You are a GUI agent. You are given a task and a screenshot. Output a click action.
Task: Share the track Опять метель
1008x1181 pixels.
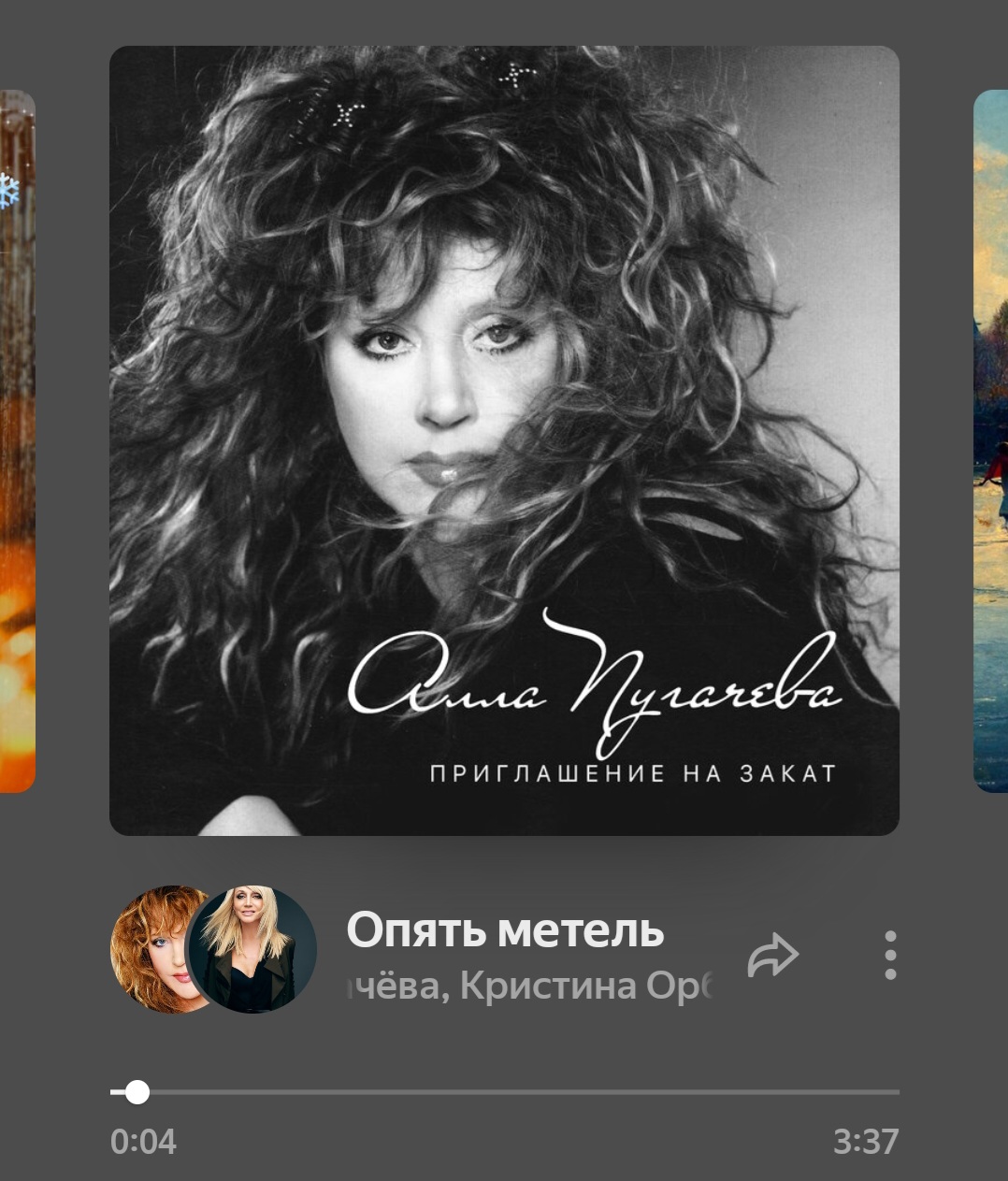pyautogui.click(x=773, y=957)
